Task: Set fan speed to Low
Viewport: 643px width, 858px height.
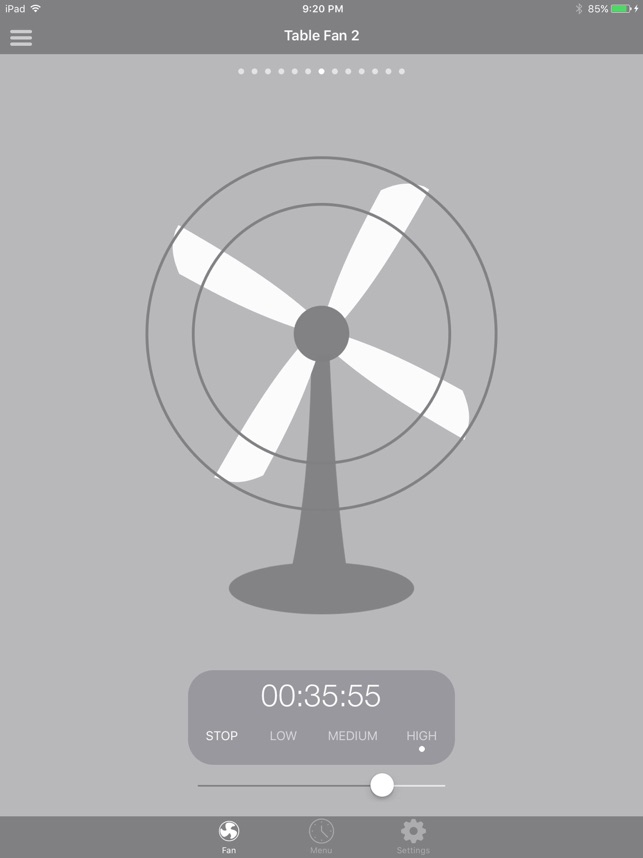Action: pos(283,736)
